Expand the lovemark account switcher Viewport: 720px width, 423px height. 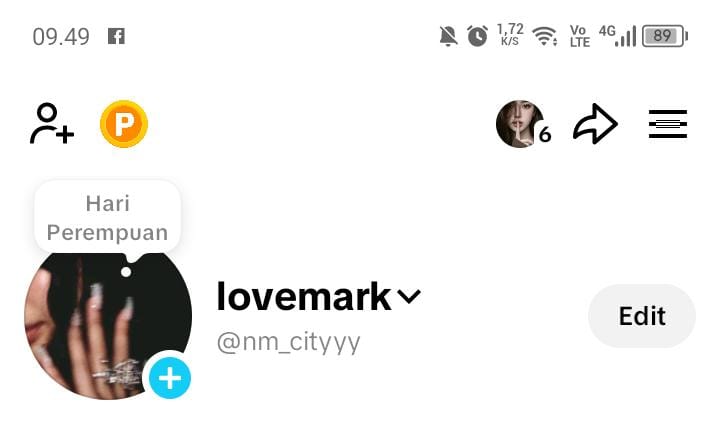point(409,297)
